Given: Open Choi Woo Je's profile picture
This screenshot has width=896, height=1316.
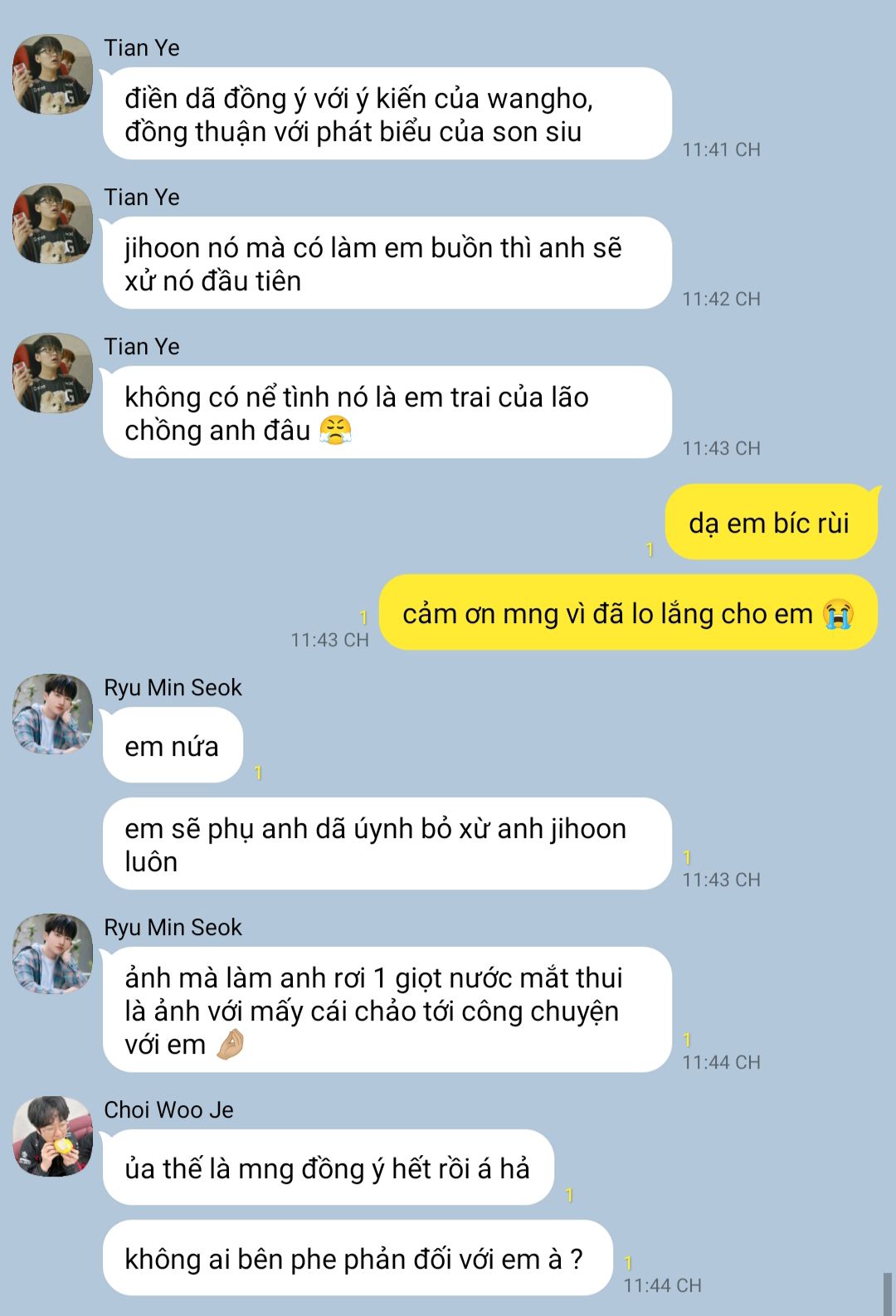Looking at the screenshot, I should 52,1137.
